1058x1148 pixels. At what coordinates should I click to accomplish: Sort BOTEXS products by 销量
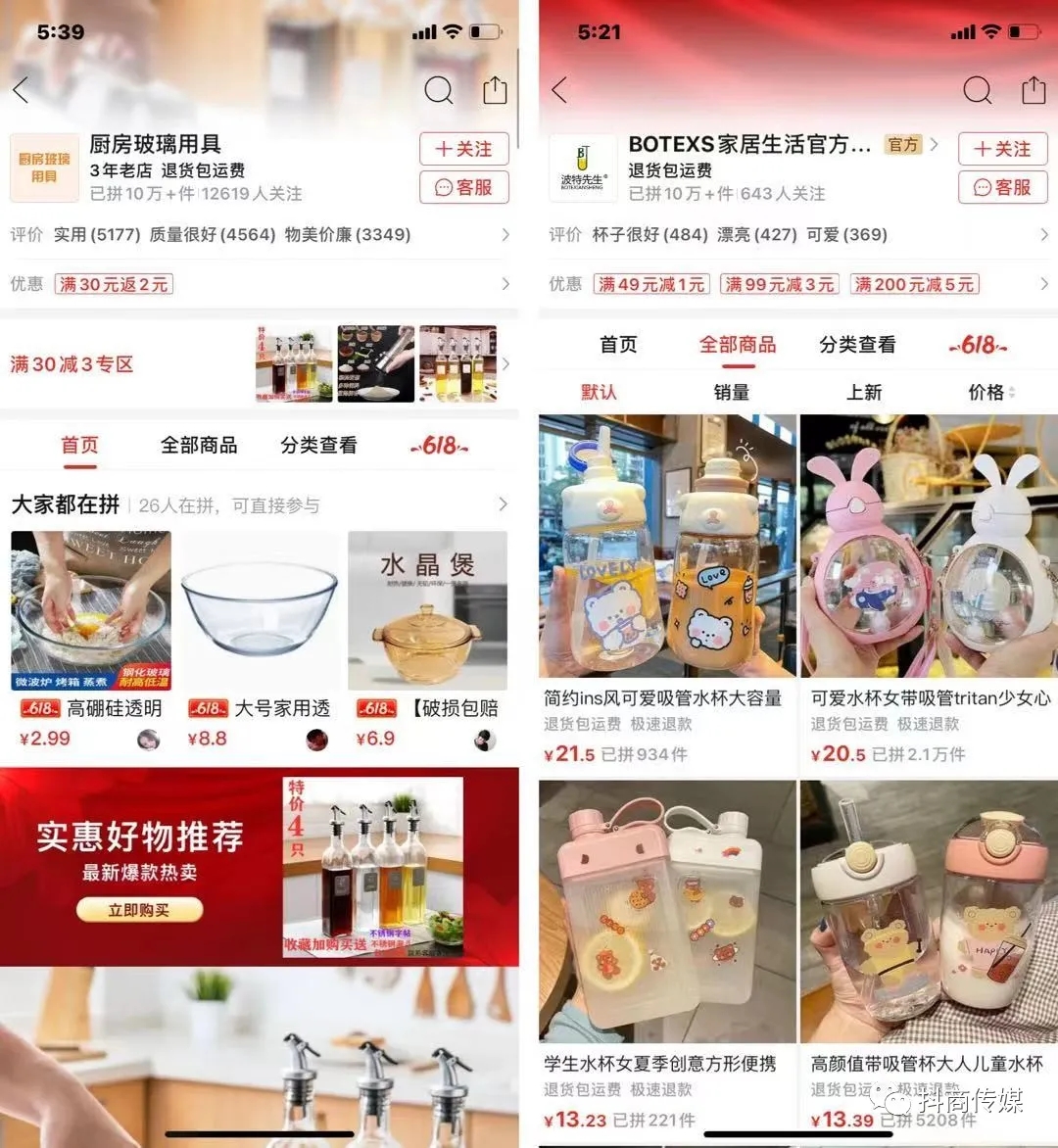(x=731, y=392)
